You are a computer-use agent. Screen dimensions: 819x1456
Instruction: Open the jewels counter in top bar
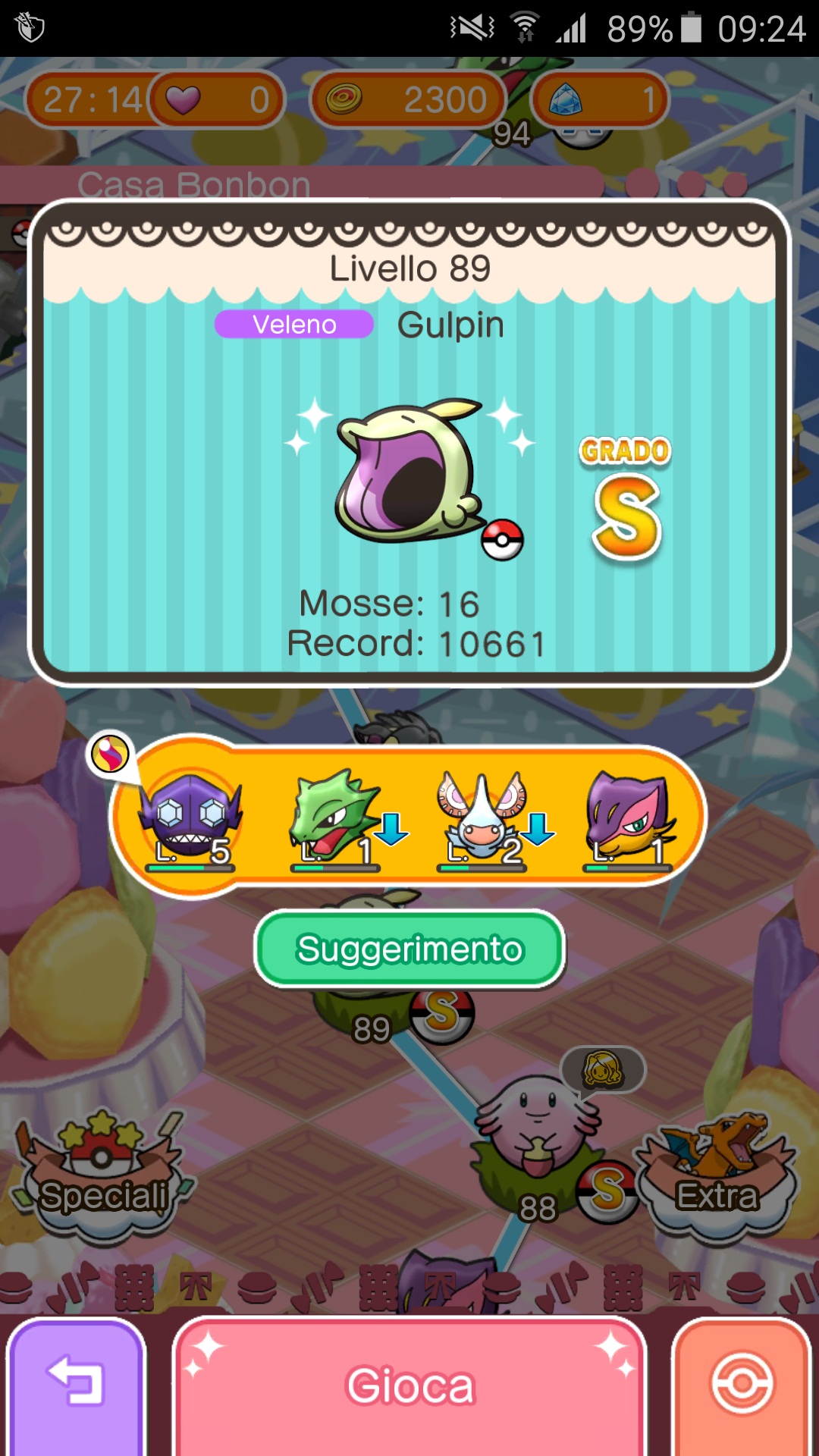click(x=601, y=99)
